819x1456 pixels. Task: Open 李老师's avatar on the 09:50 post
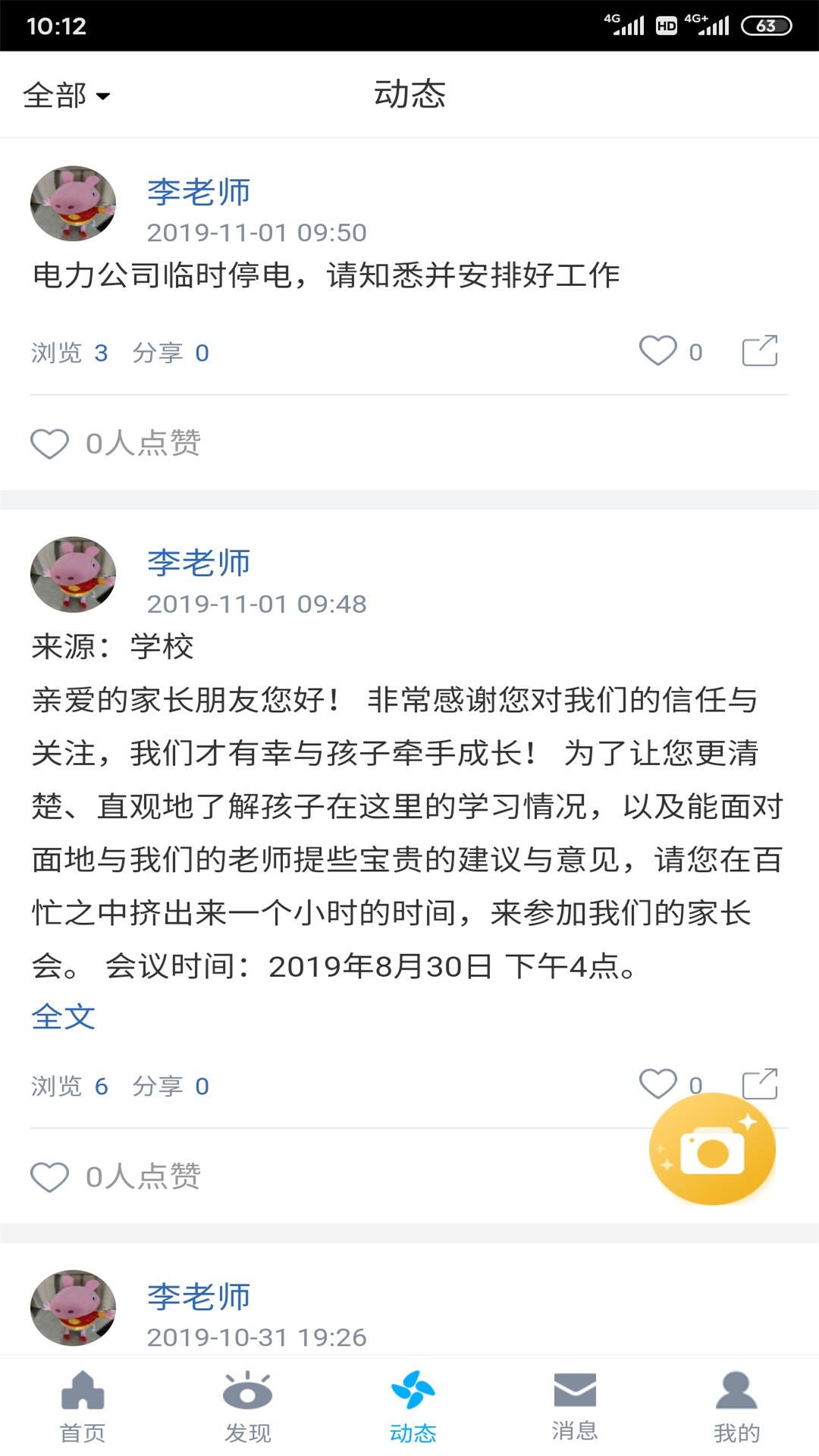click(x=73, y=204)
